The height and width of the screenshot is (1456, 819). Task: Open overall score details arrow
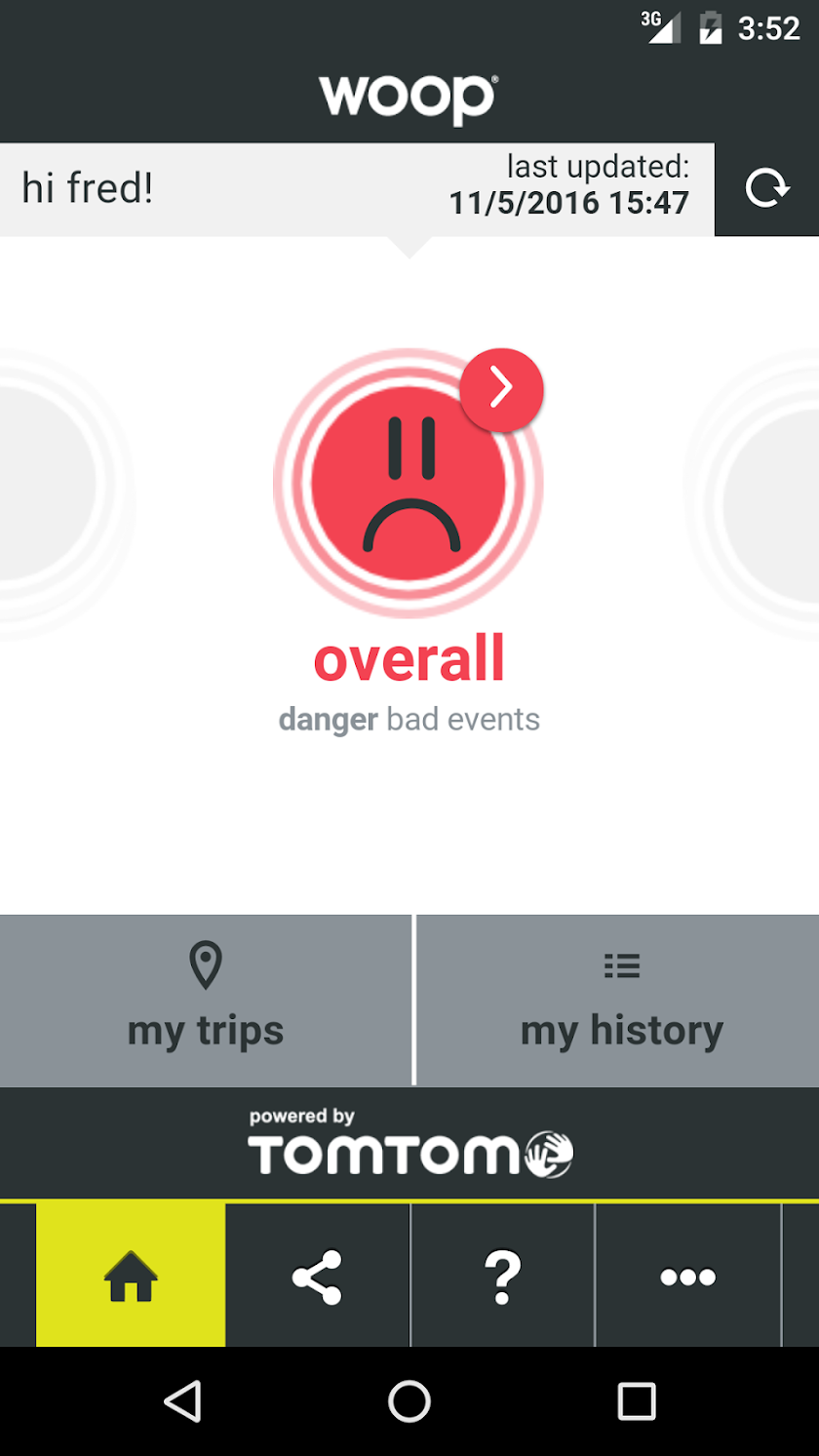click(501, 389)
